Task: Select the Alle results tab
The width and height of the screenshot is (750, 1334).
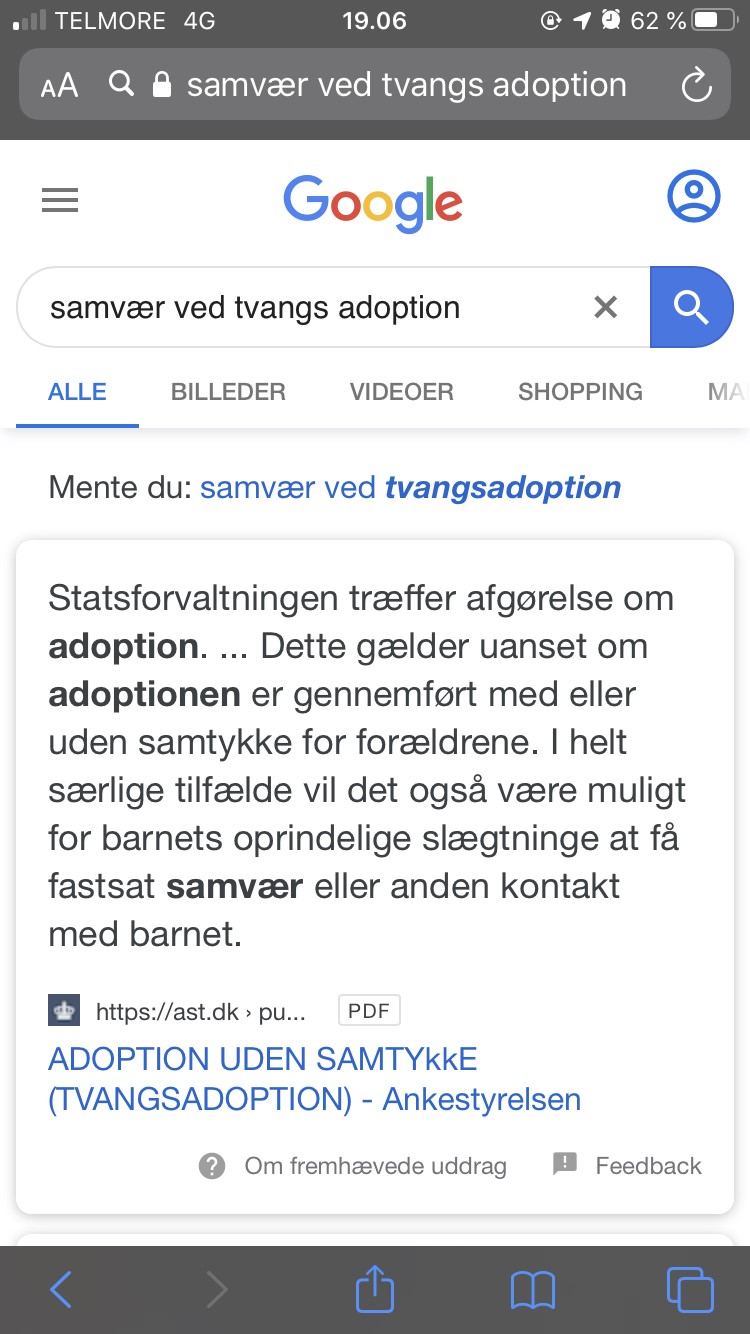Action: [x=77, y=391]
